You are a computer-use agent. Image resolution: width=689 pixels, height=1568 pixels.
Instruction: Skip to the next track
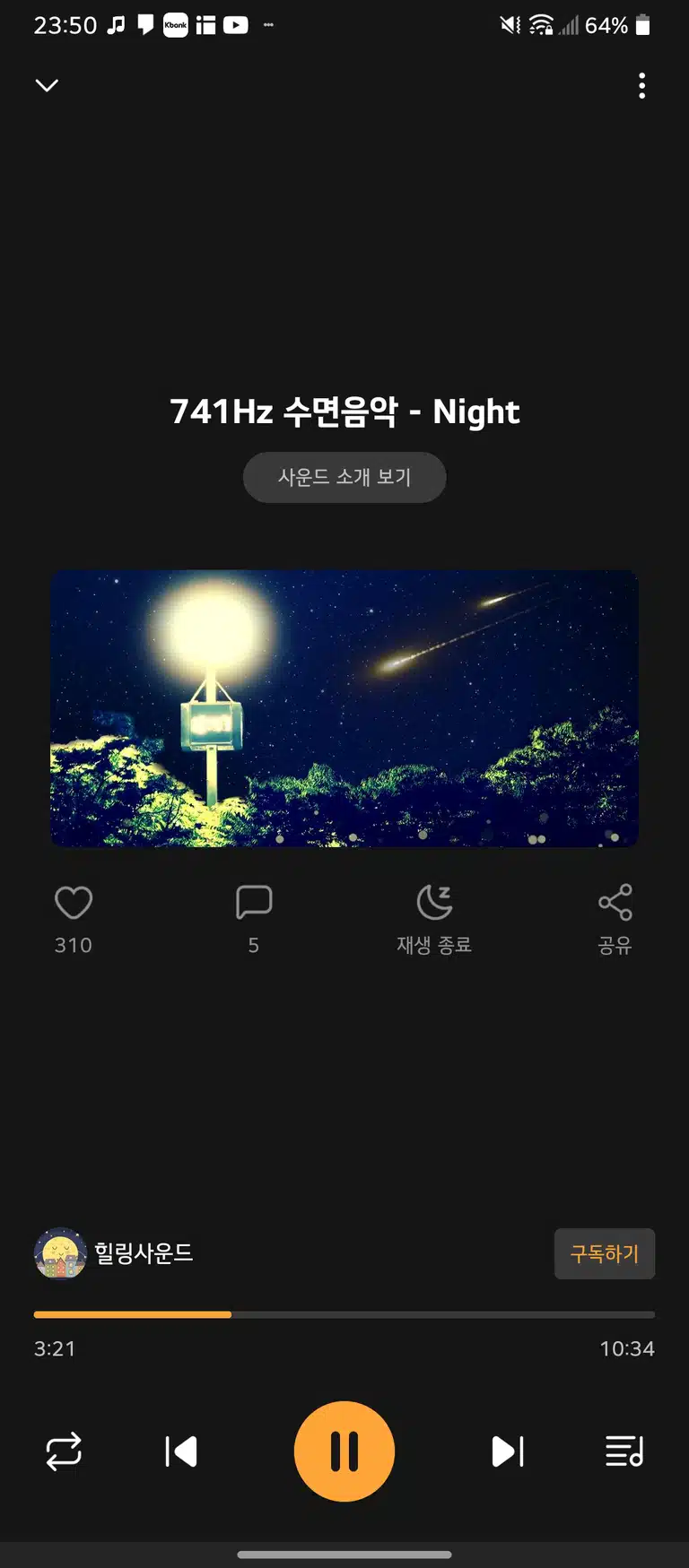coord(508,1451)
